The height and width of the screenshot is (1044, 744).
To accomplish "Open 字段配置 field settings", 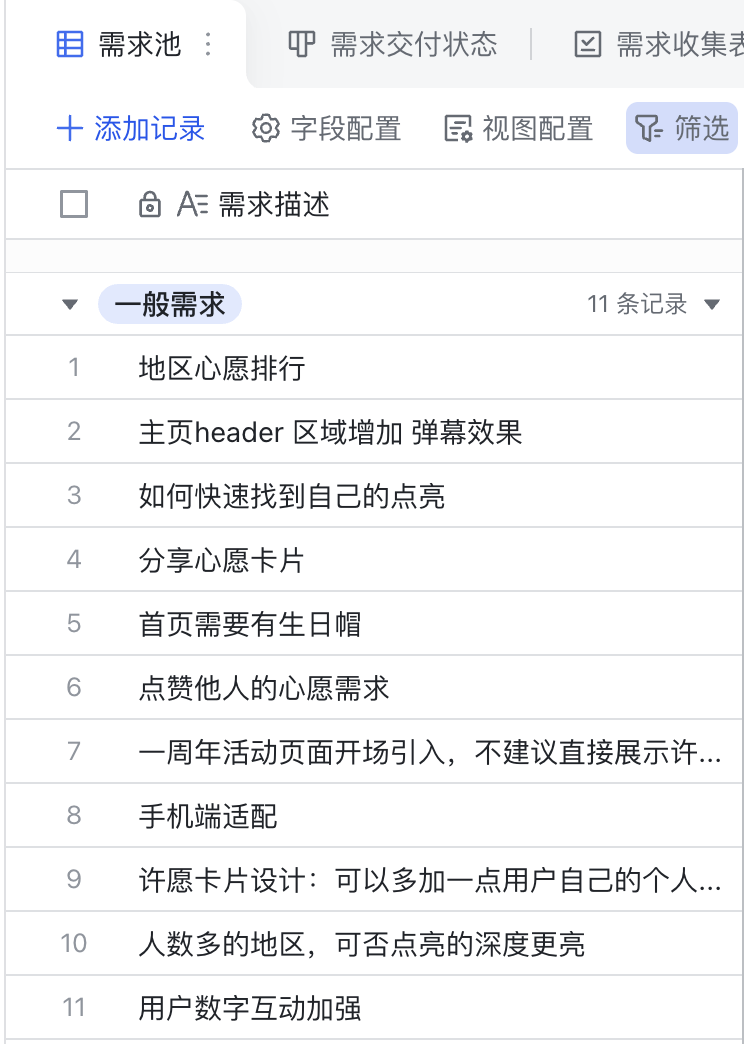I will pos(326,128).
